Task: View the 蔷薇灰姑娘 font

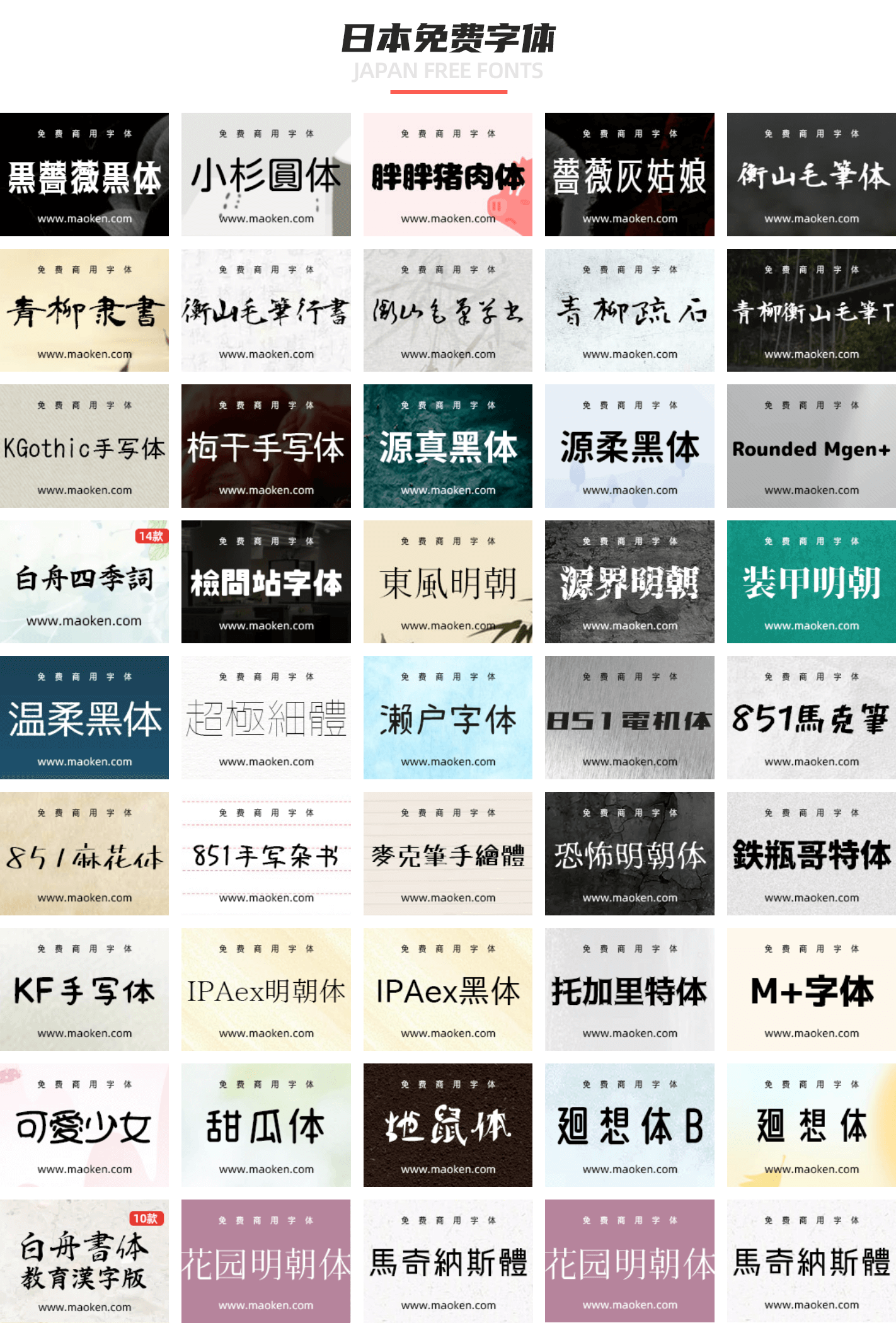Action: [629, 175]
